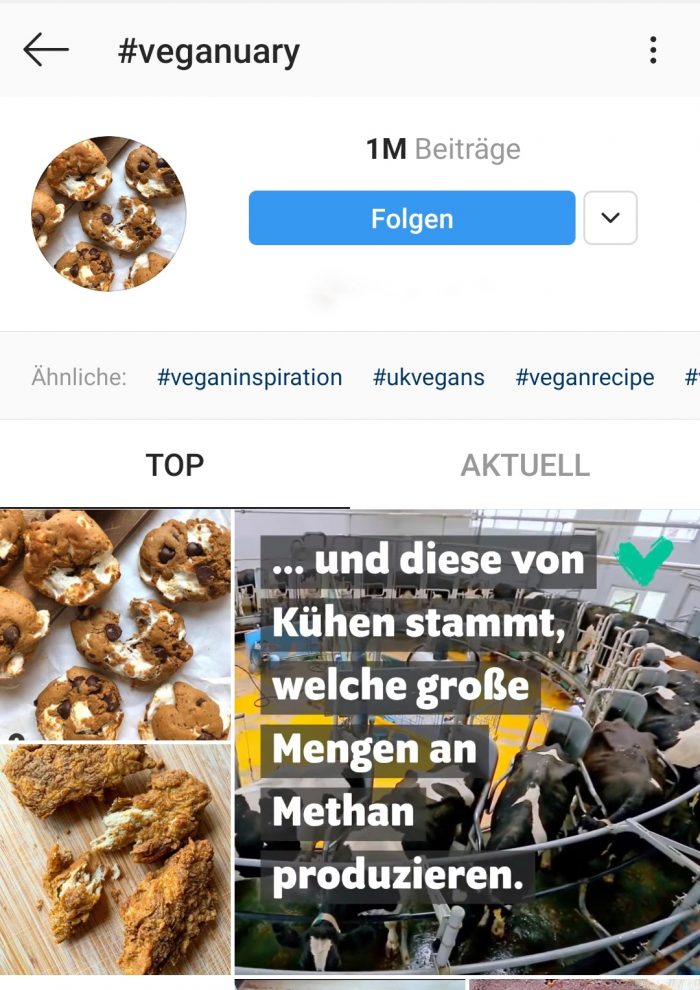This screenshot has width=700, height=990.
Task: Tap the Folgen button
Action: pyautogui.click(x=412, y=218)
